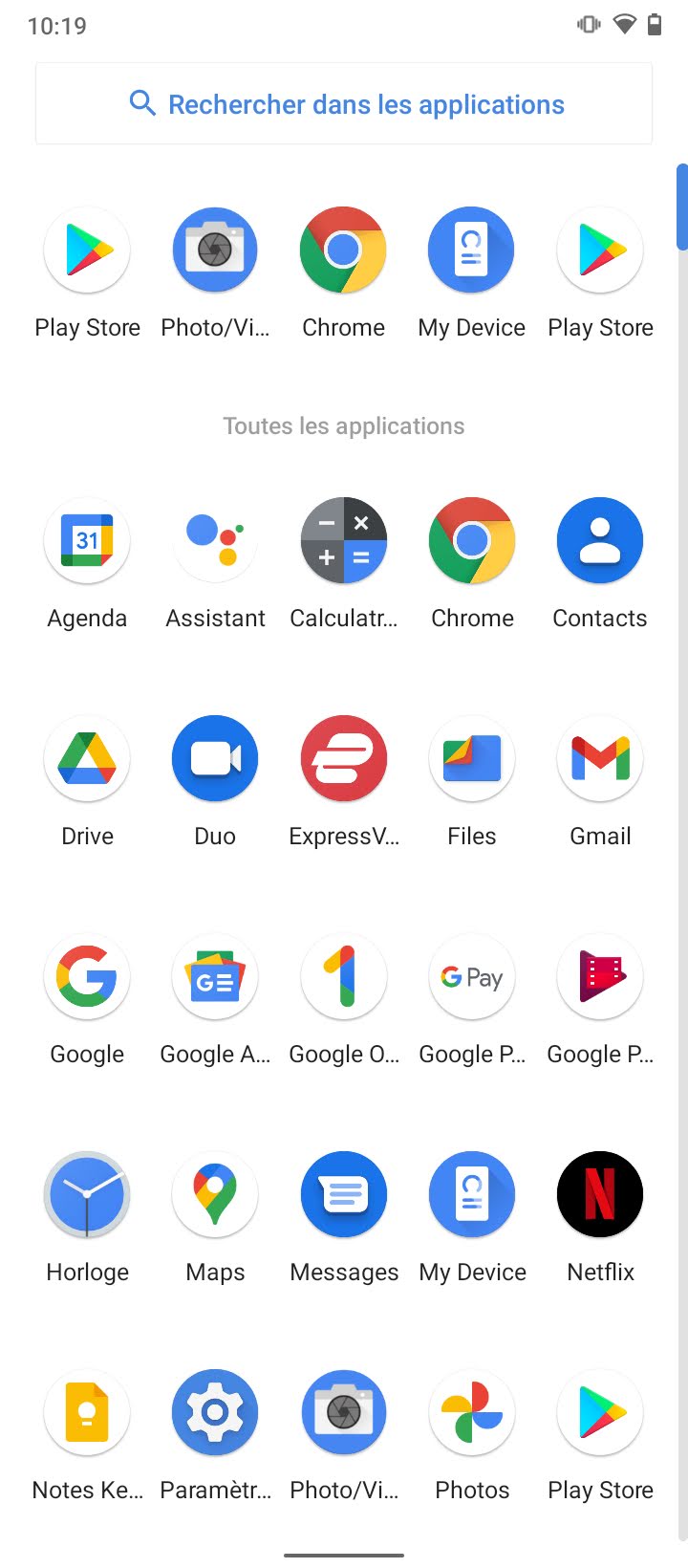Viewport: 688px width, 1568px height.
Task: Open Notes Keep app
Action: tap(87, 1413)
